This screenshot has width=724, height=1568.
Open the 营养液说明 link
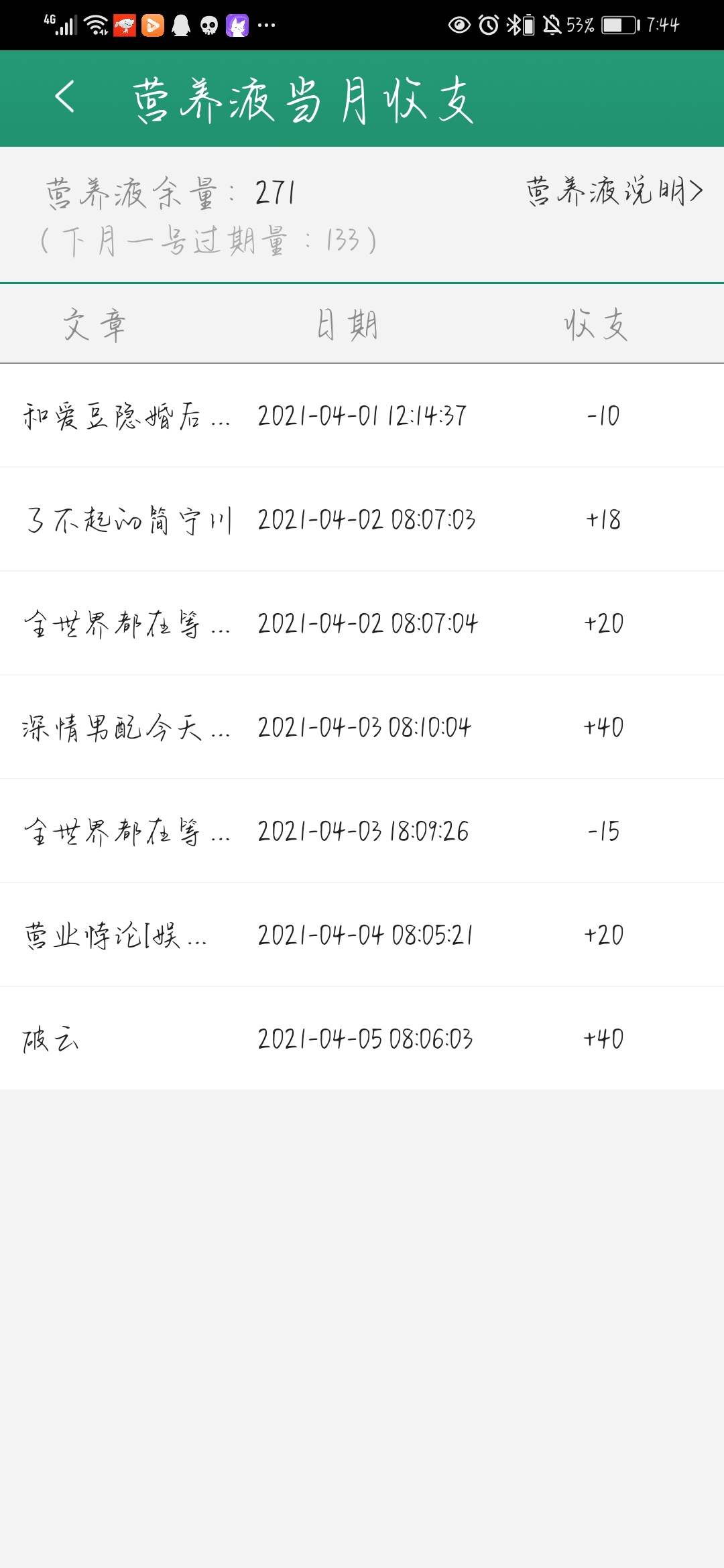coord(615,192)
